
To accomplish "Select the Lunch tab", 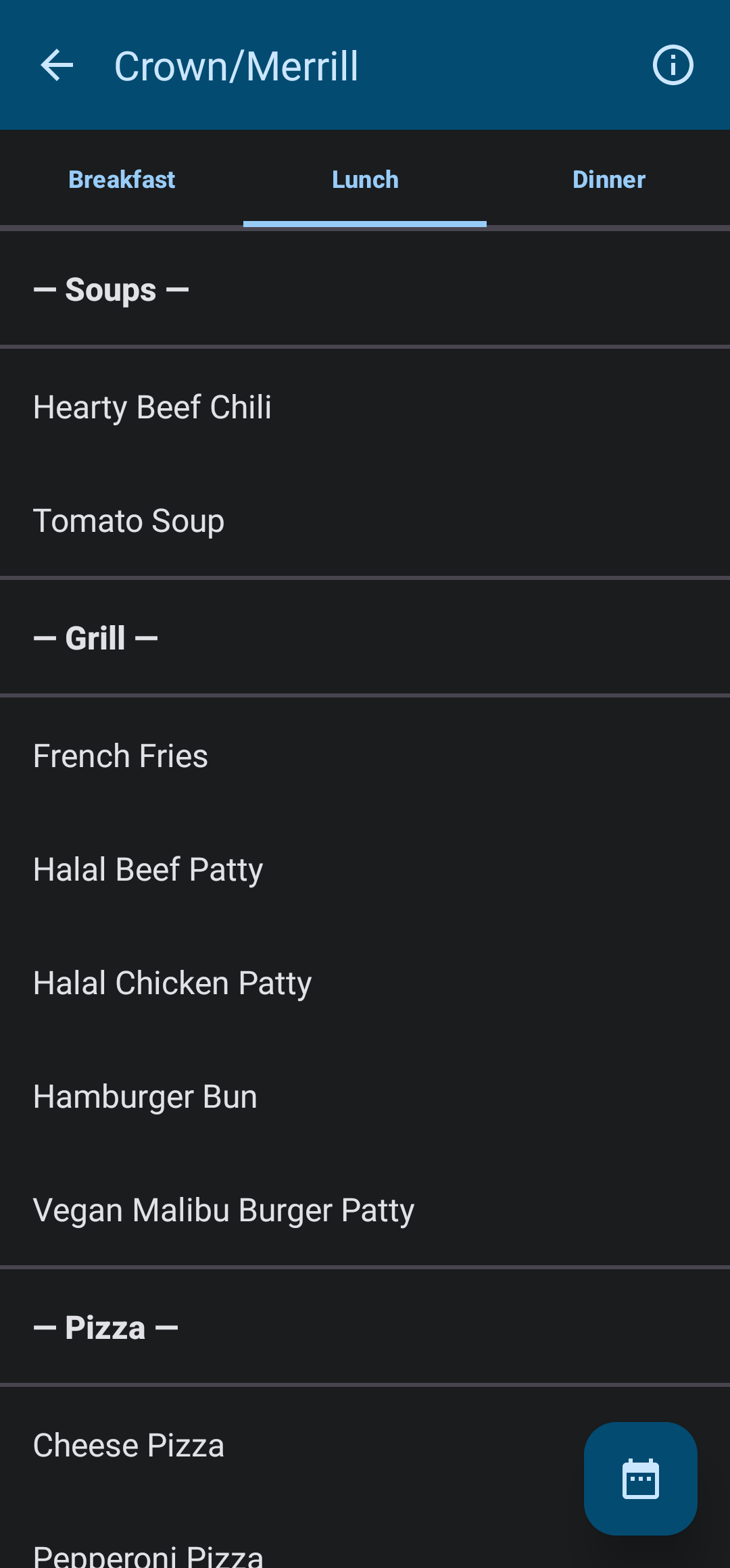I will [x=365, y=180].
